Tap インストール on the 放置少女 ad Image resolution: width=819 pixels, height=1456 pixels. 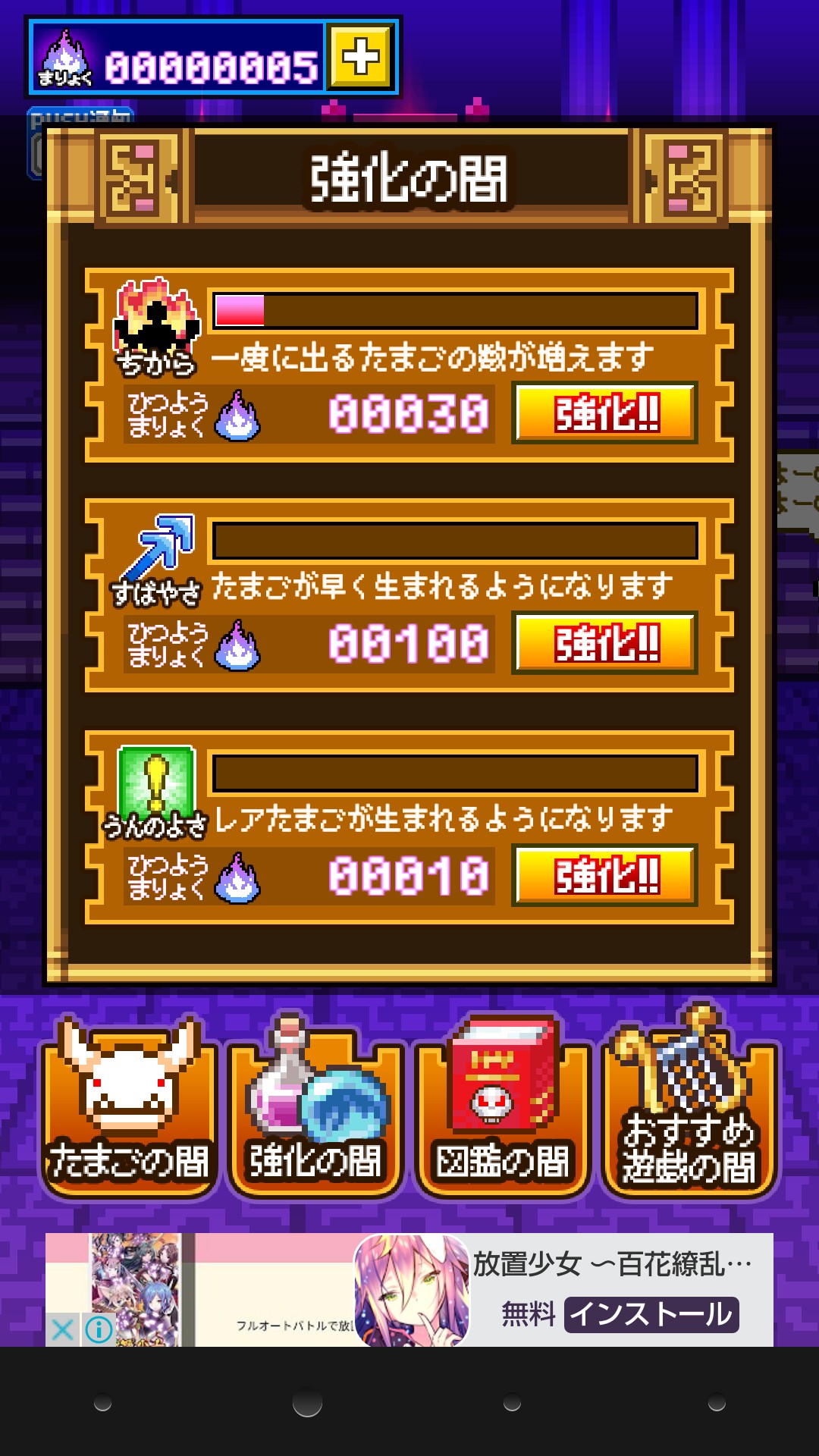click(651, 1314)
